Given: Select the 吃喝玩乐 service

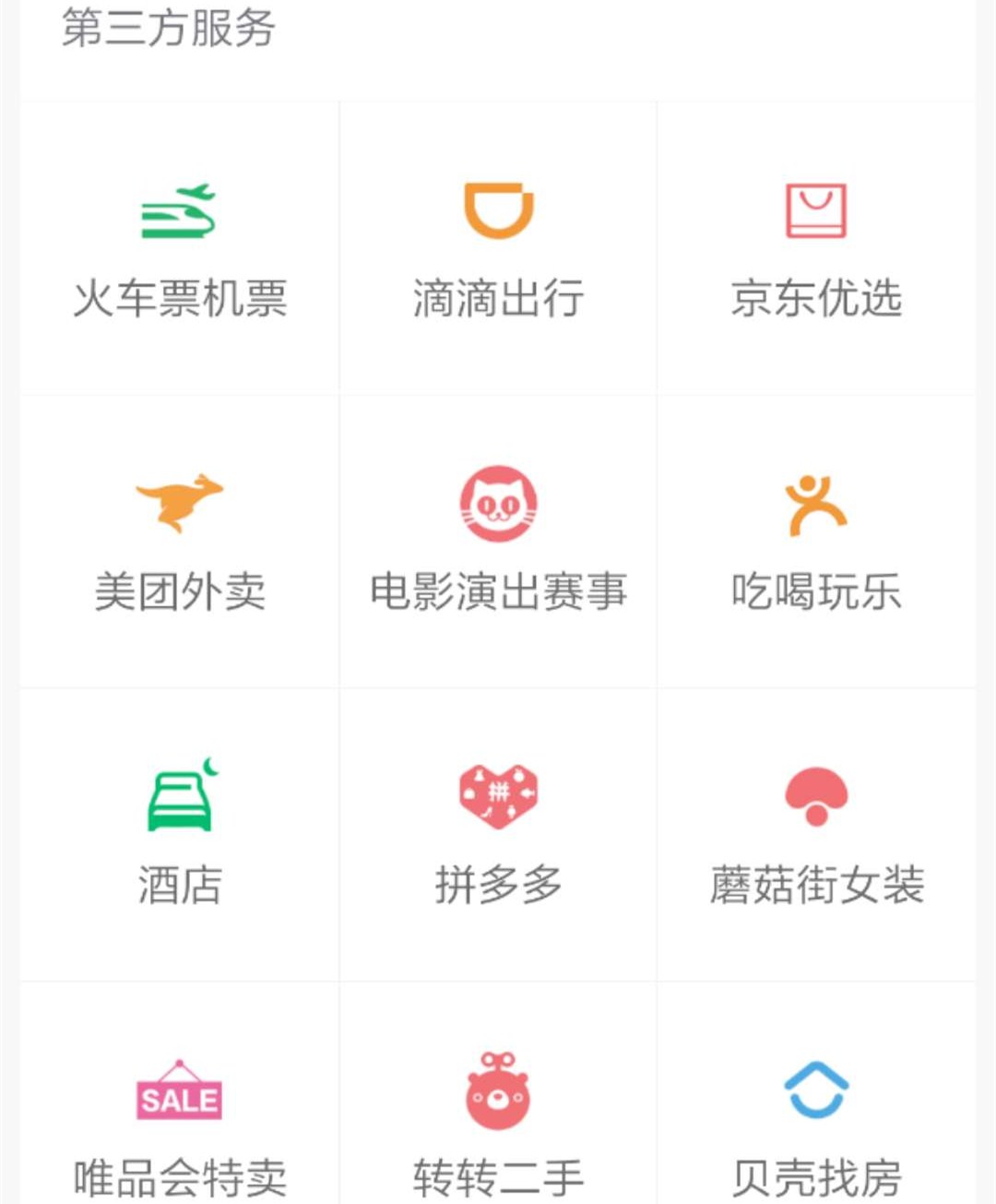Looking at the screenshot, I should [816, 541].
